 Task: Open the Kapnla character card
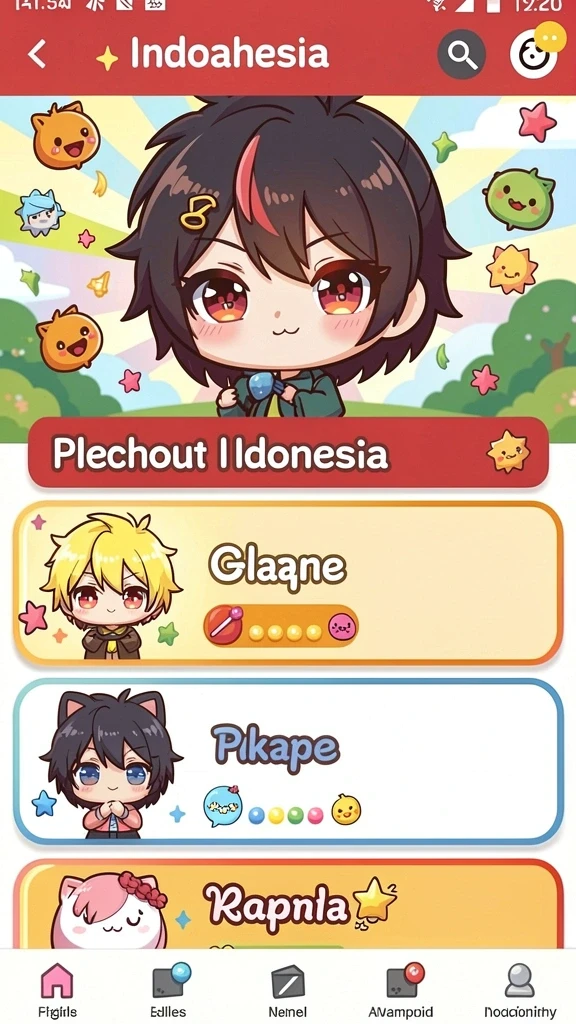(288, 904)
